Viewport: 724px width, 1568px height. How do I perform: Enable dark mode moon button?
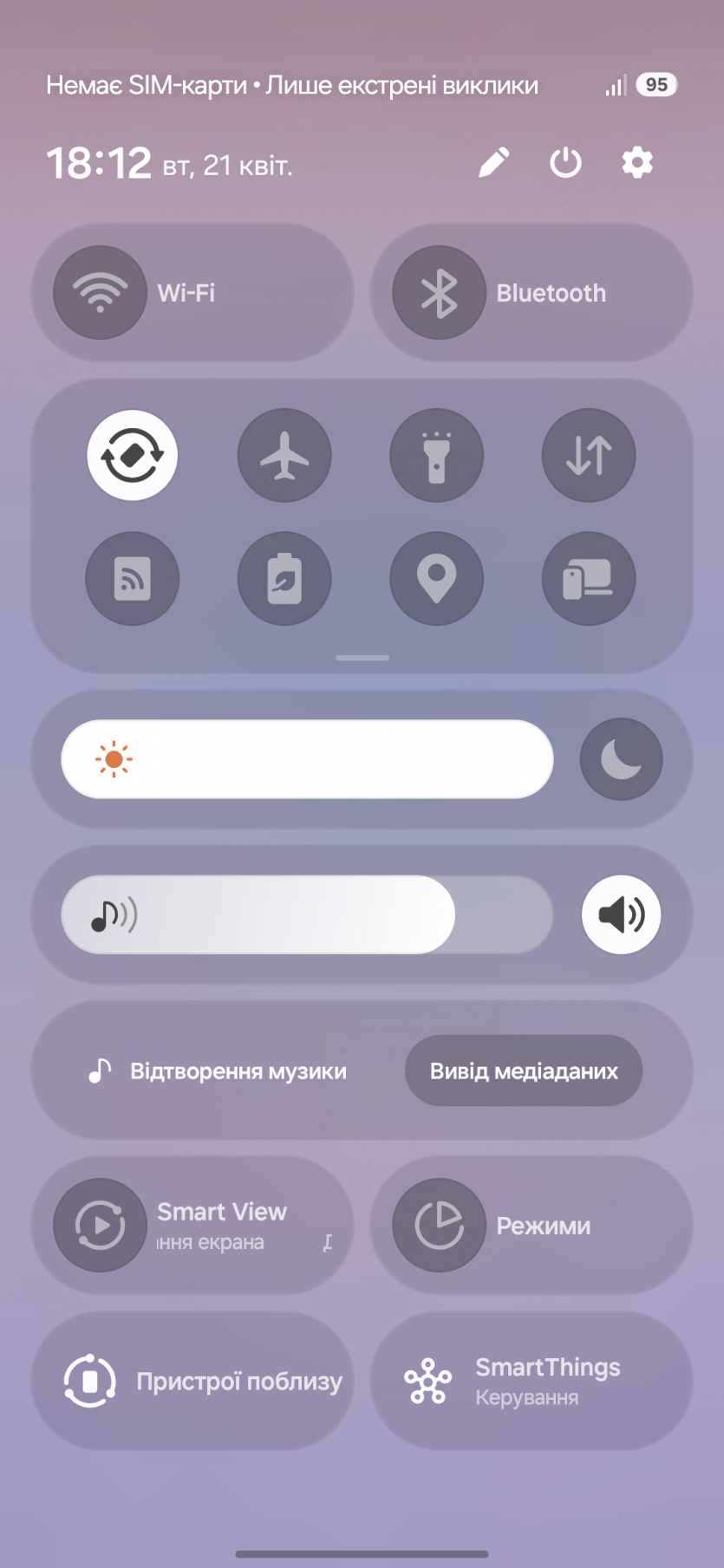tap(621, 759)
